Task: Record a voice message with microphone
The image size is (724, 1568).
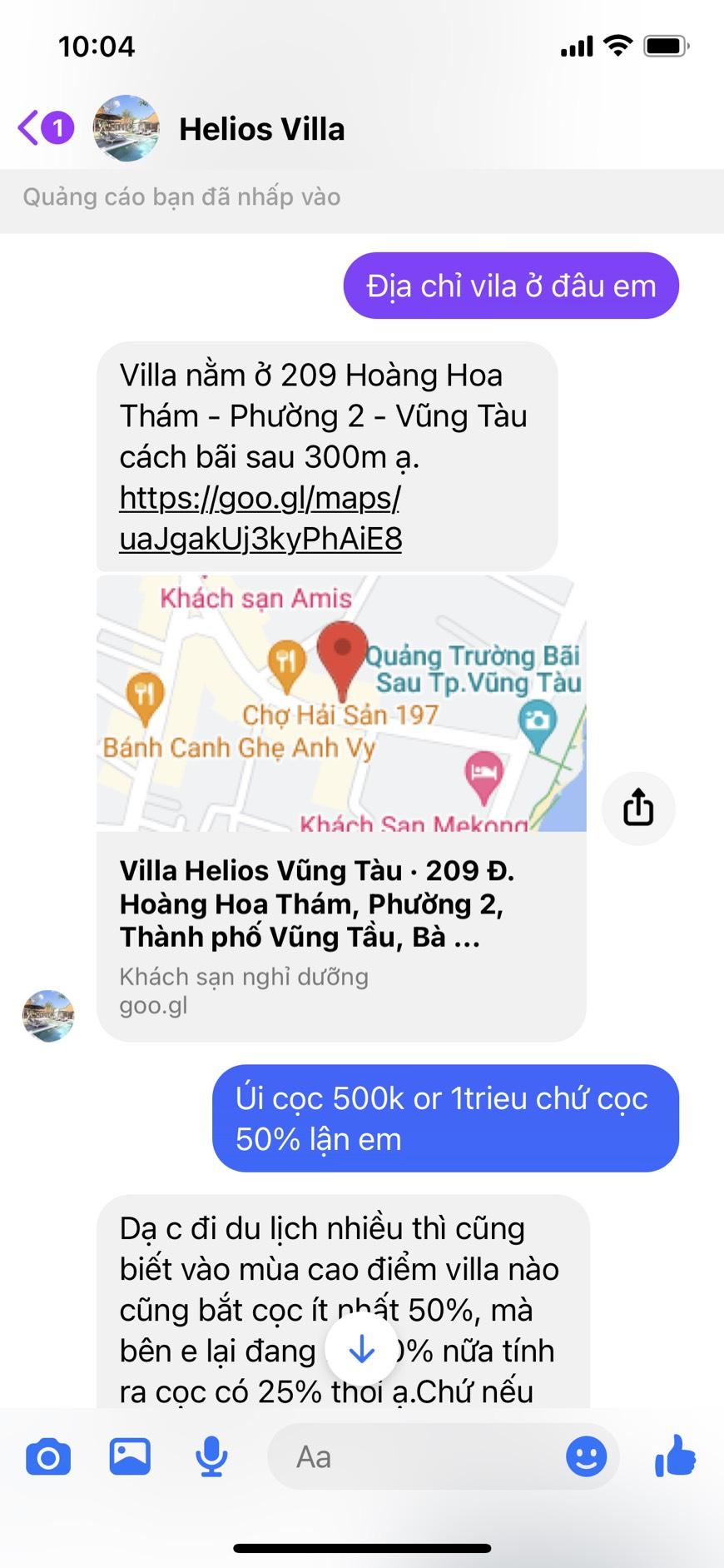Action: 211,1456
